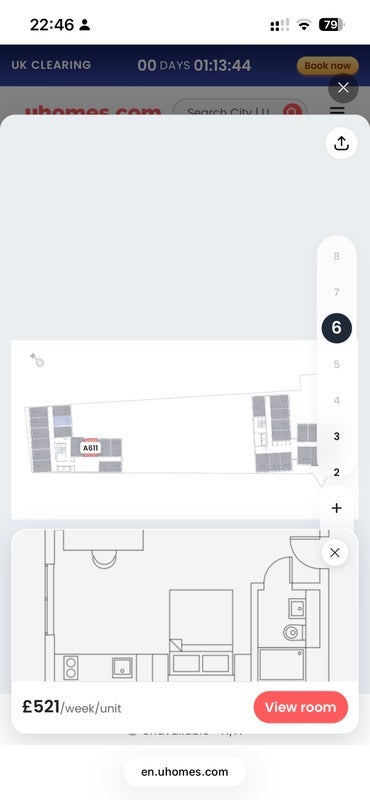Dismiss the room layout card
The height and width of the screenshot is (800, 370).
click(335, 553)
